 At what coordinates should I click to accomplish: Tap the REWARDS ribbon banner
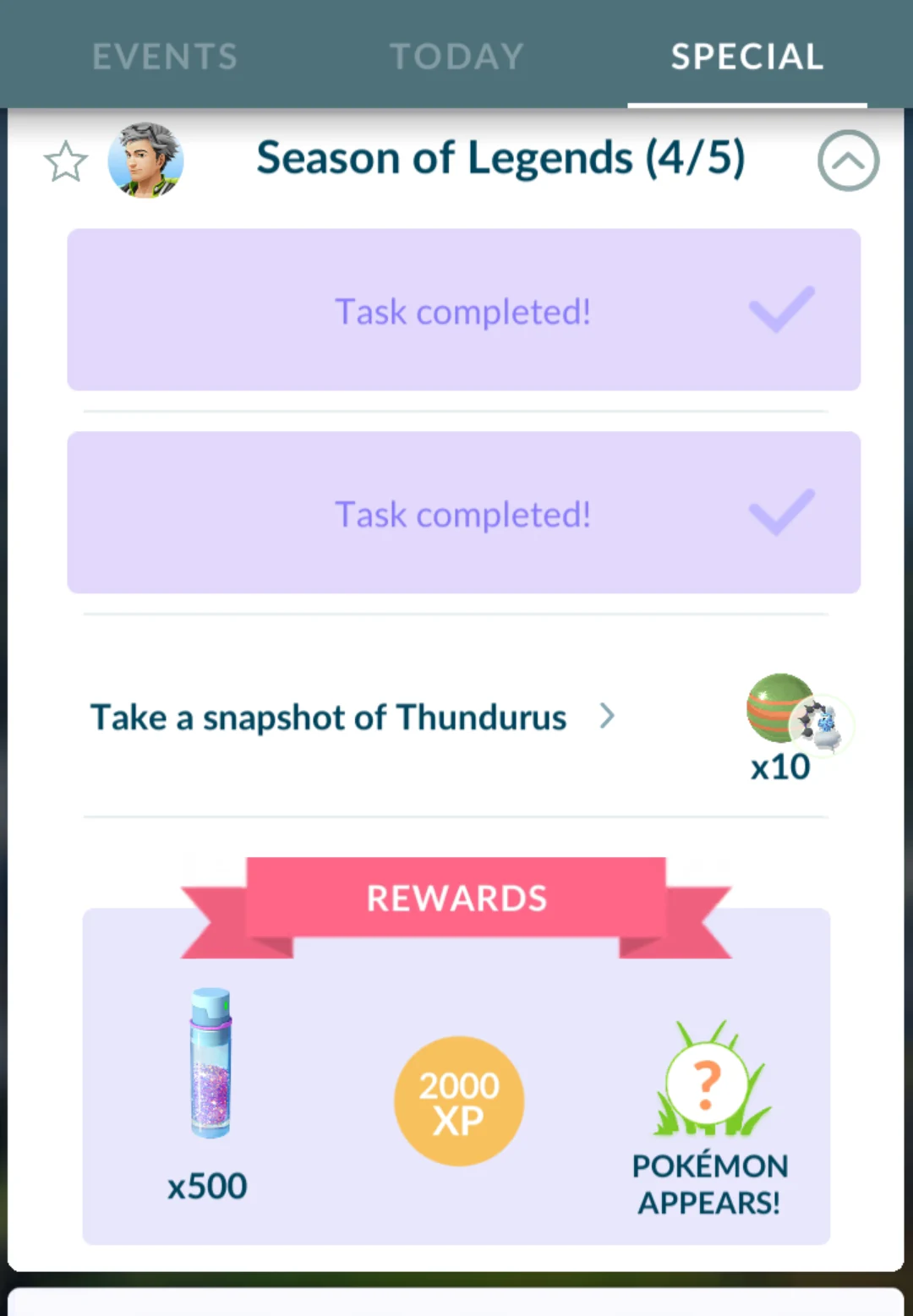[x=456, y=898]
